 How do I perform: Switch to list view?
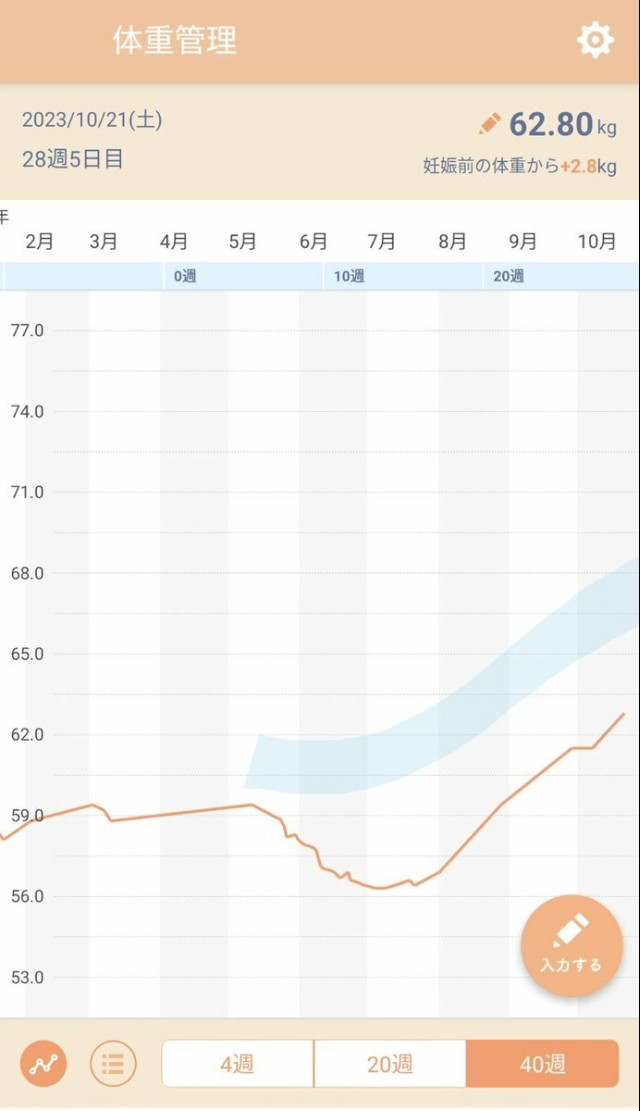coord(113,1063)
